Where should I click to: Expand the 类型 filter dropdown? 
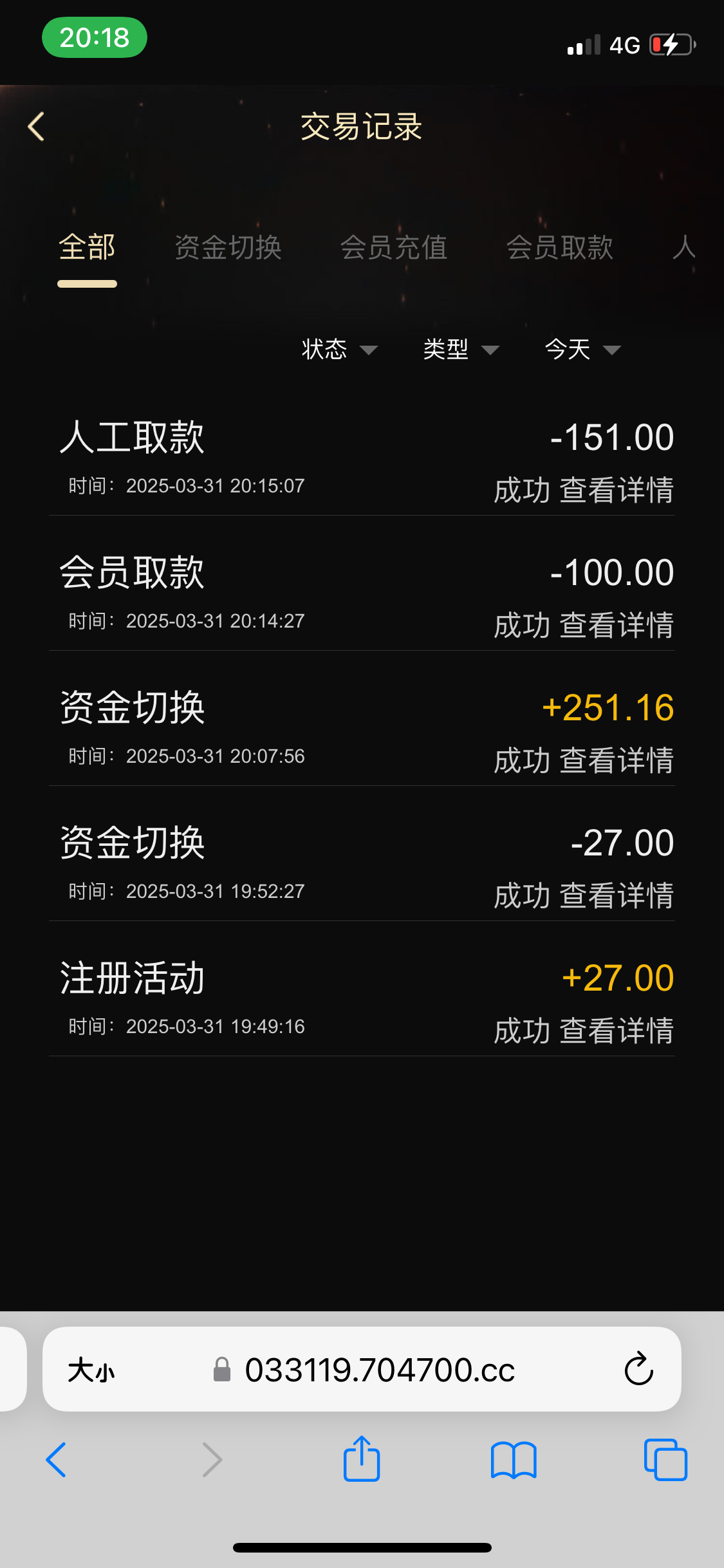click(x=461, y=350)
